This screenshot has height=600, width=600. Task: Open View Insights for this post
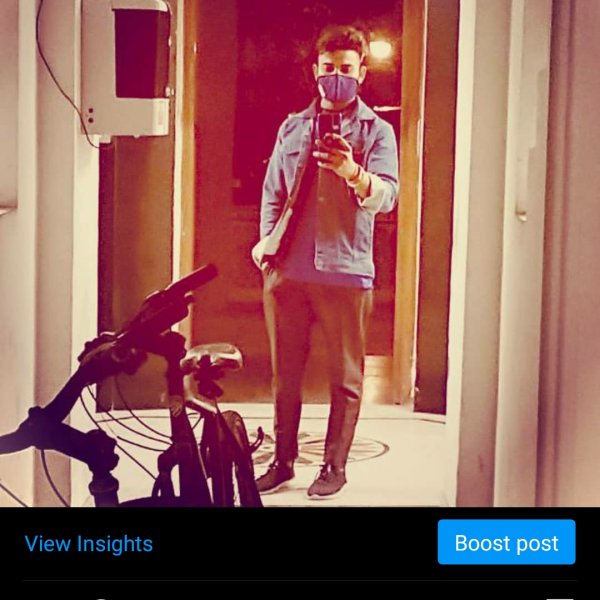click(89, 544)
